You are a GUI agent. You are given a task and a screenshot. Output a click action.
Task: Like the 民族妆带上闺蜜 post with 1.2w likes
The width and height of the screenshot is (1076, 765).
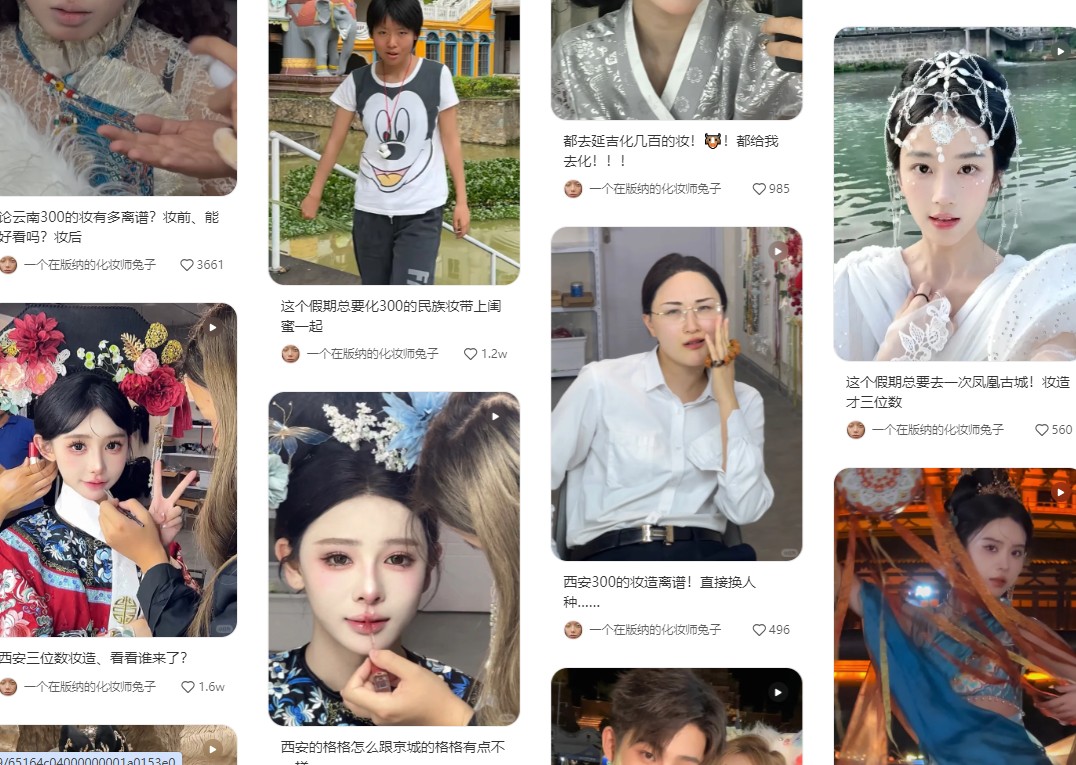(x=471, y=354)
